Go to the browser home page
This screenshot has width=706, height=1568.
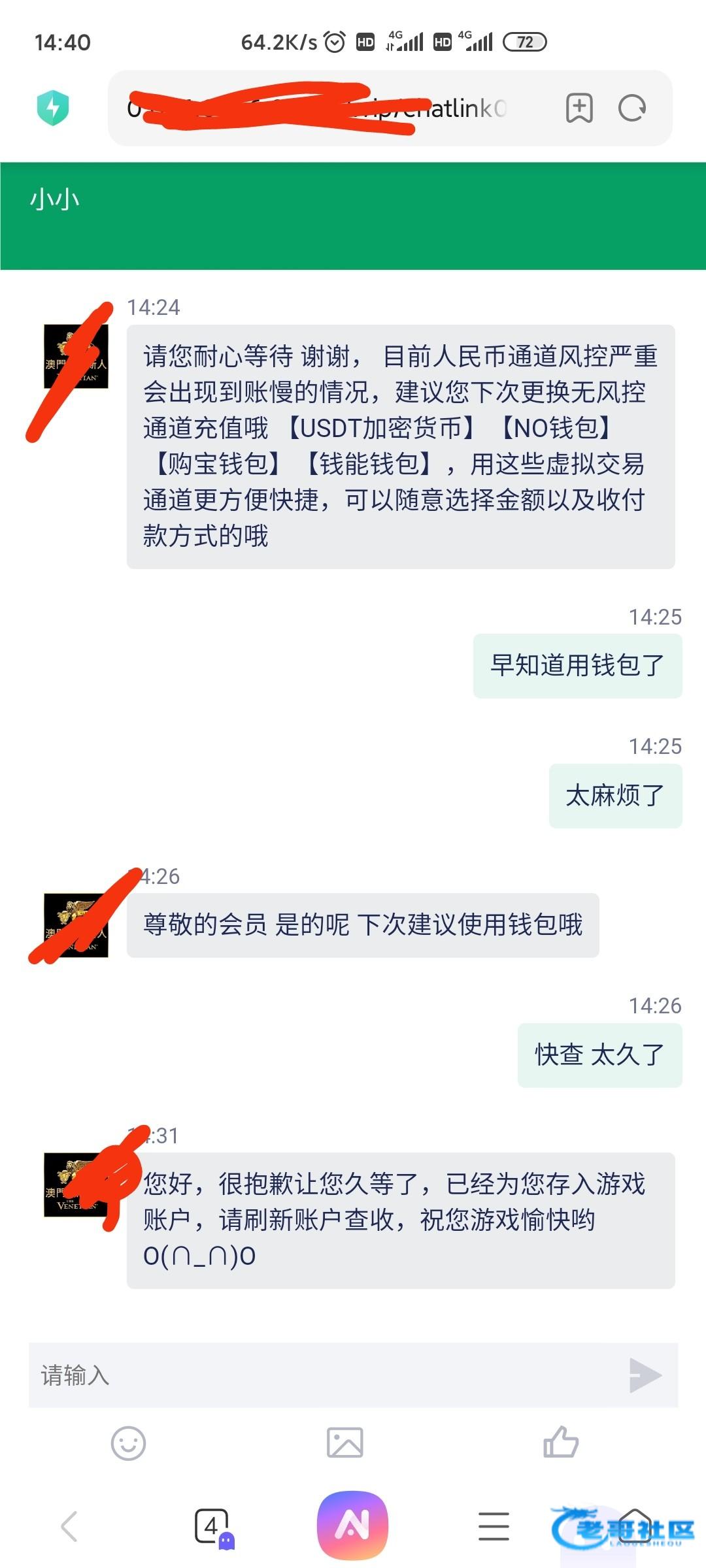634,1526
